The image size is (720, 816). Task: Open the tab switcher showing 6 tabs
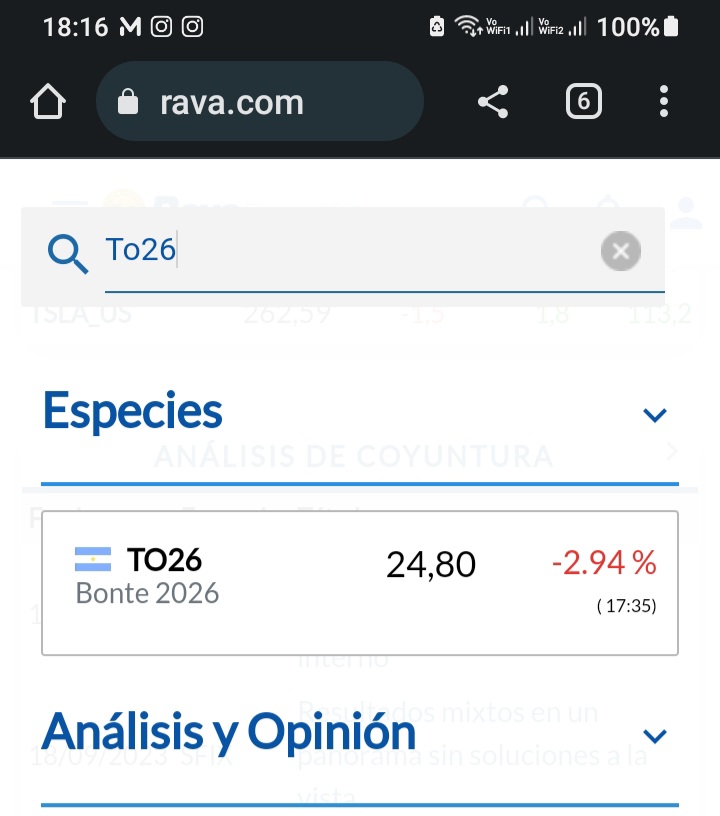click(584, 101)
